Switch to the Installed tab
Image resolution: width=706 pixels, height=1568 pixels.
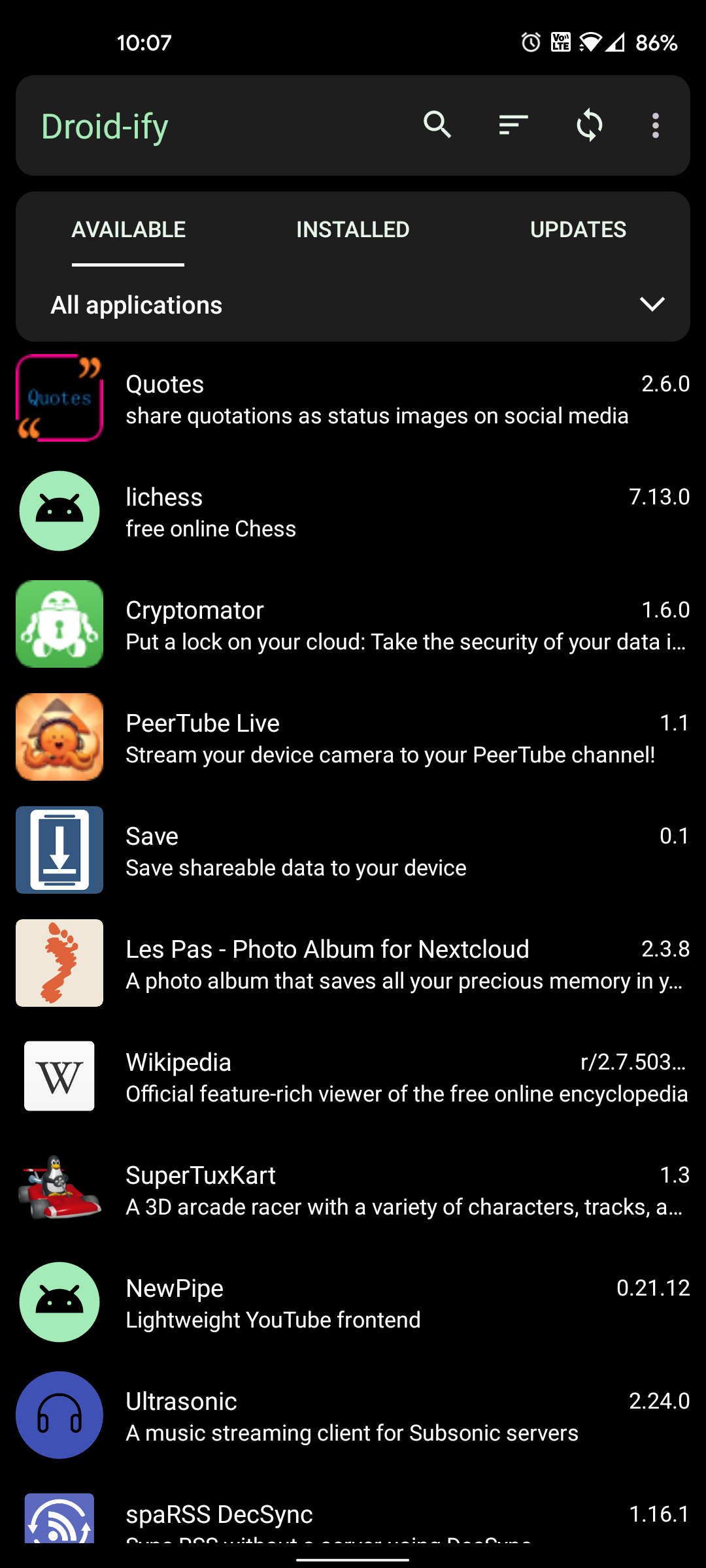point(353,229)
